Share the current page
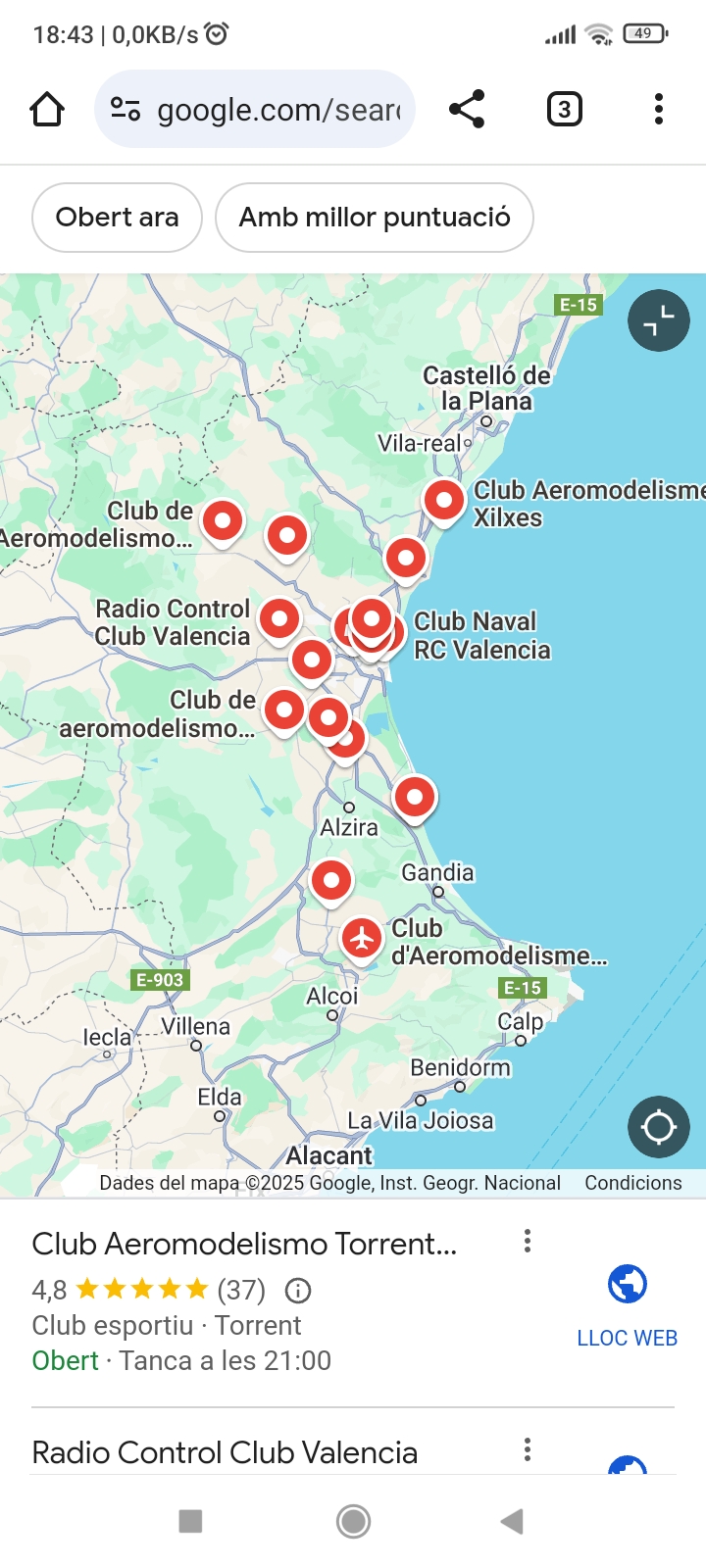Viewport: 706px width, 1568px height. pos(467,109)
